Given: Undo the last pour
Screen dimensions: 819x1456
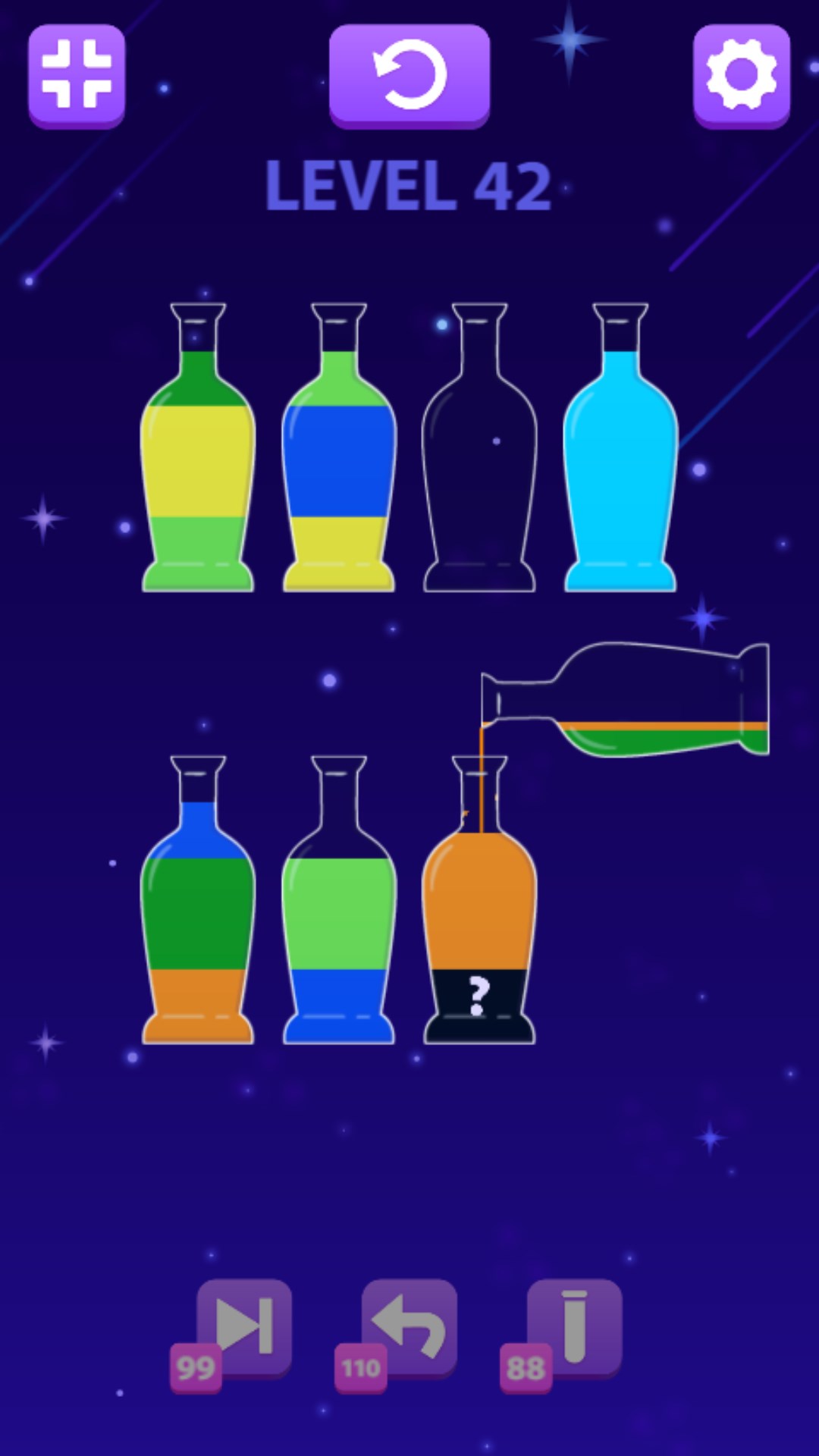Looking at the screenshot, I should pos(409,1329).
